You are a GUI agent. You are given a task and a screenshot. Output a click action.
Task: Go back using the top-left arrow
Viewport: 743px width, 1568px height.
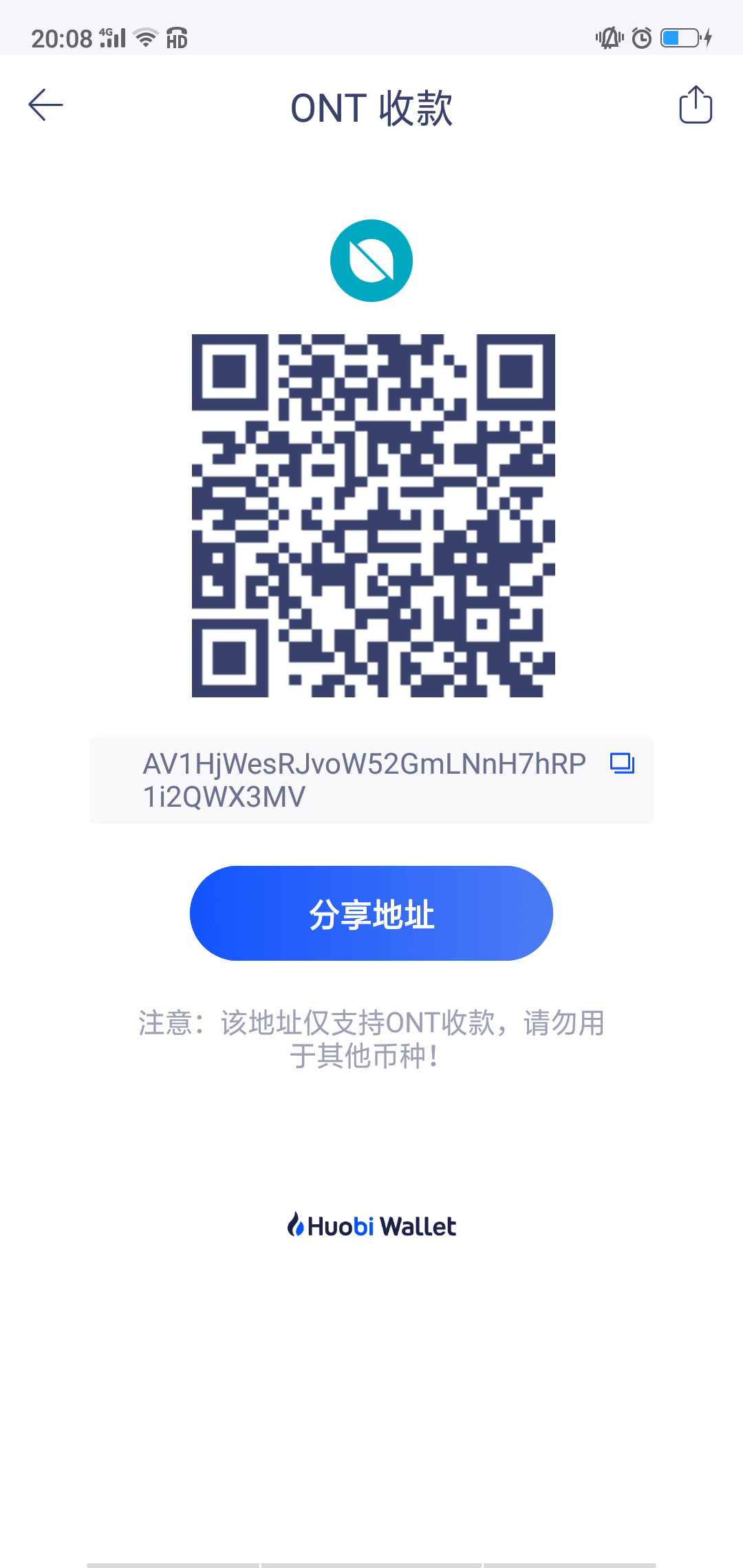coord(45,105)
